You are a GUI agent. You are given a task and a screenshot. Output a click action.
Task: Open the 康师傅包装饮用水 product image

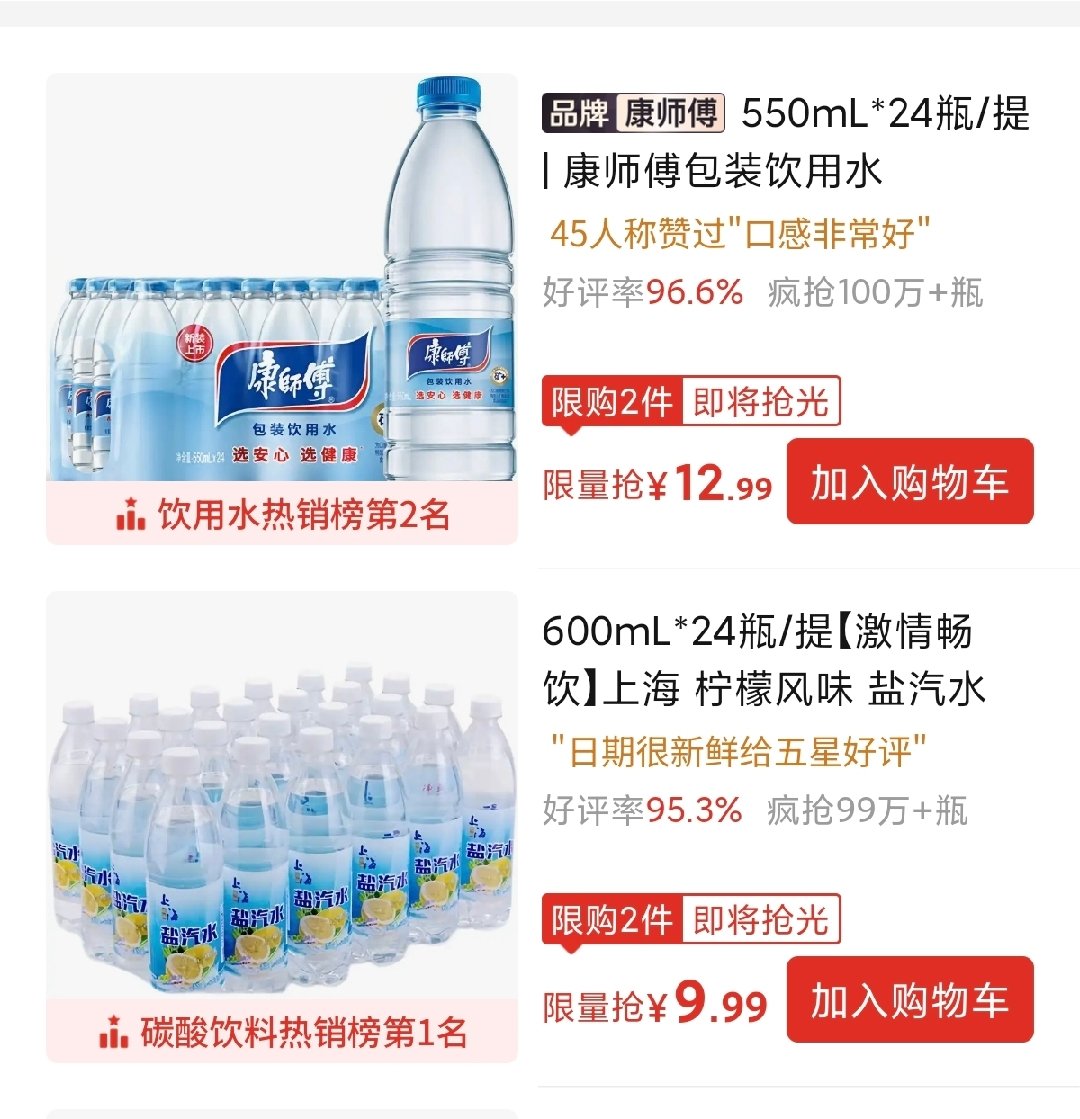[x=282, y=280]
